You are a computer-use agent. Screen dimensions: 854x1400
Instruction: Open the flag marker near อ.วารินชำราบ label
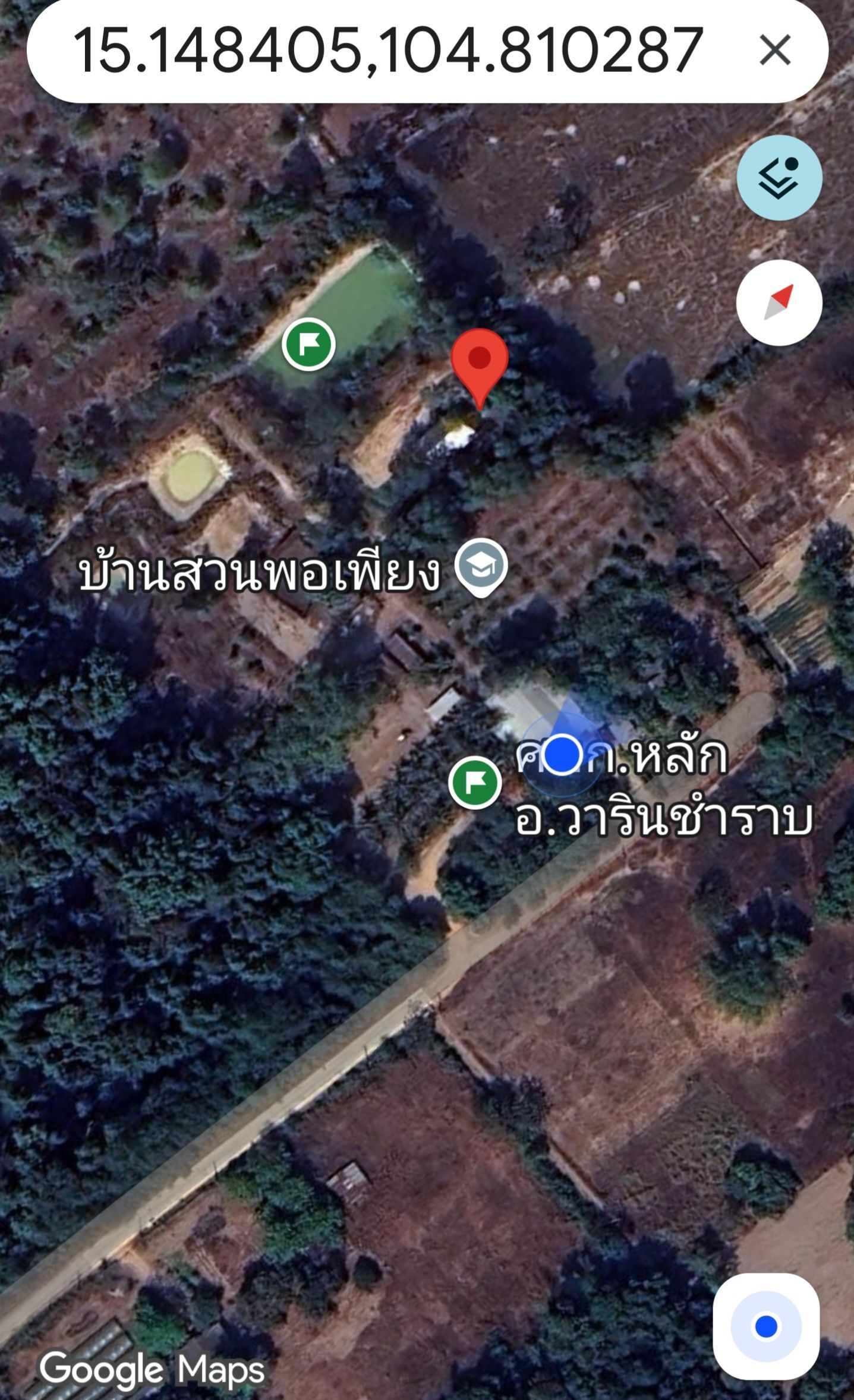(x=475, y=783)
